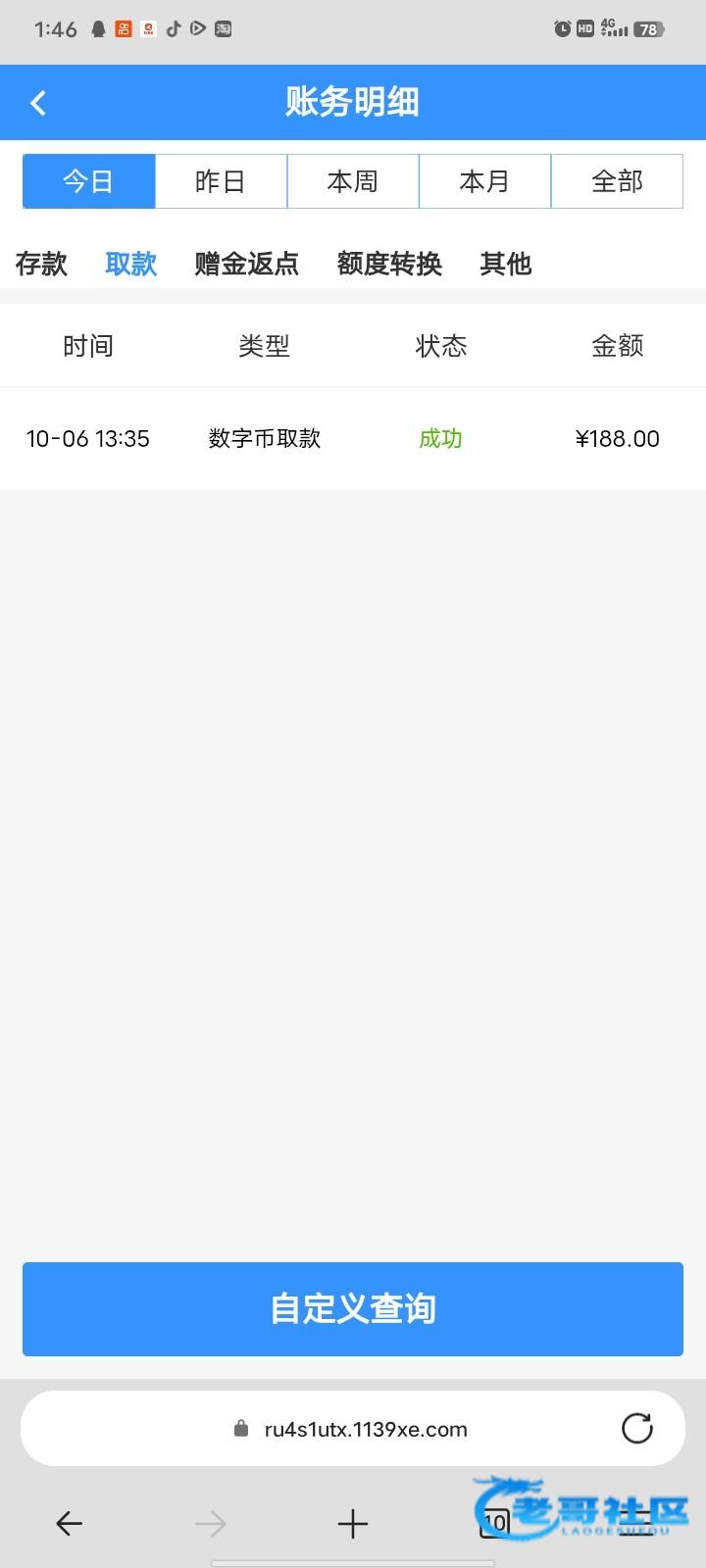
Task: Show records for 本月
Action: coord(484,181)
